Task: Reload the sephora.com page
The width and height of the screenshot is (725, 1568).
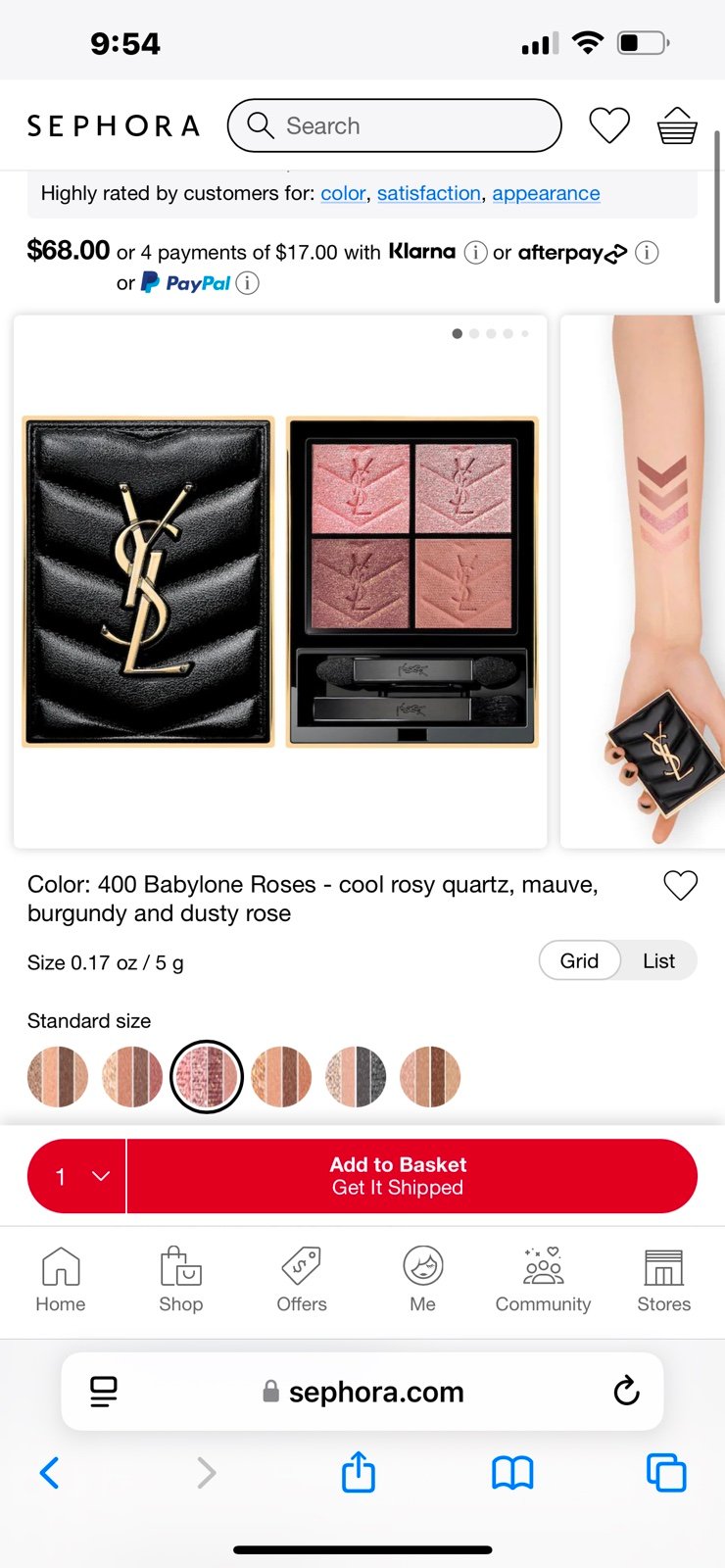Action: coord(626,1391)
